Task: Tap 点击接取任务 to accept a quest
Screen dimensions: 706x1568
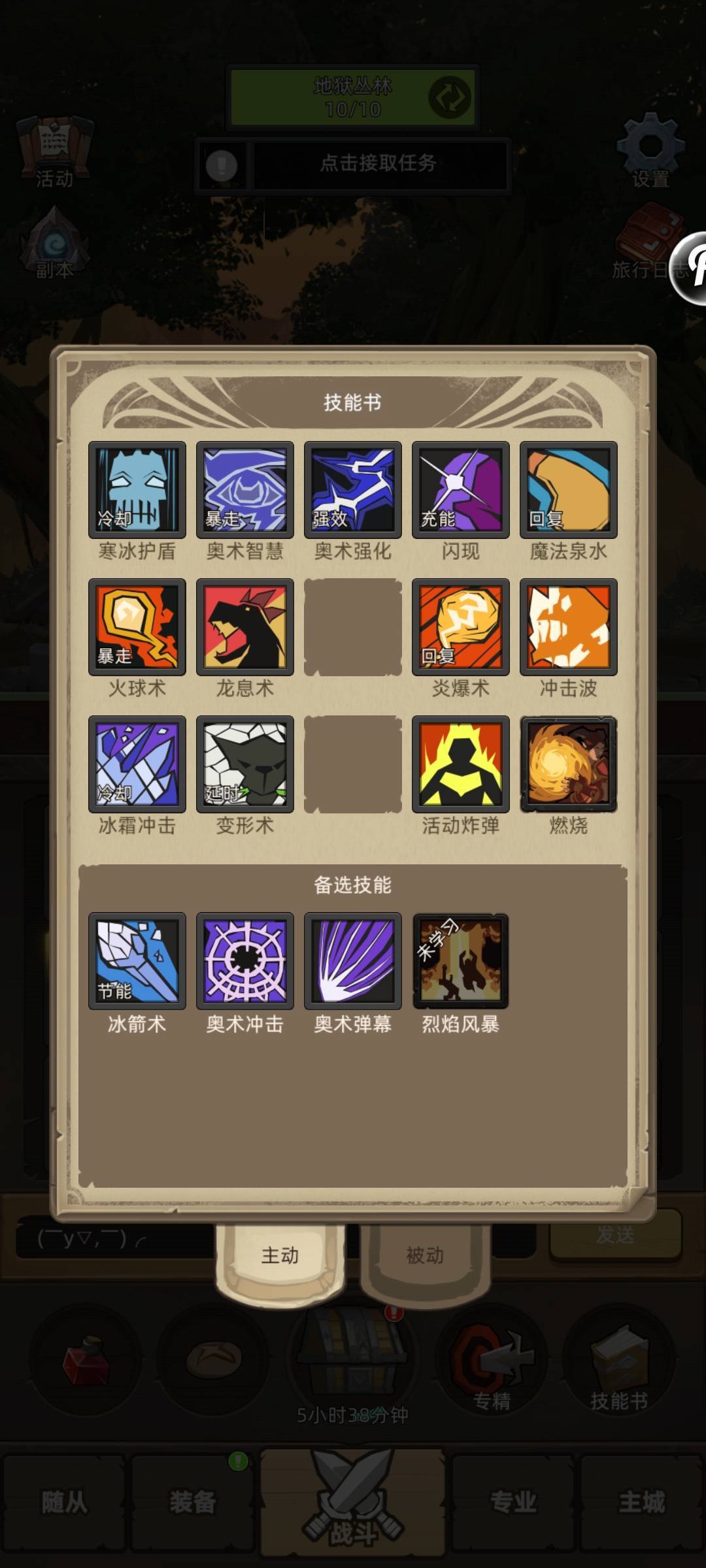Action: (379, 165)
